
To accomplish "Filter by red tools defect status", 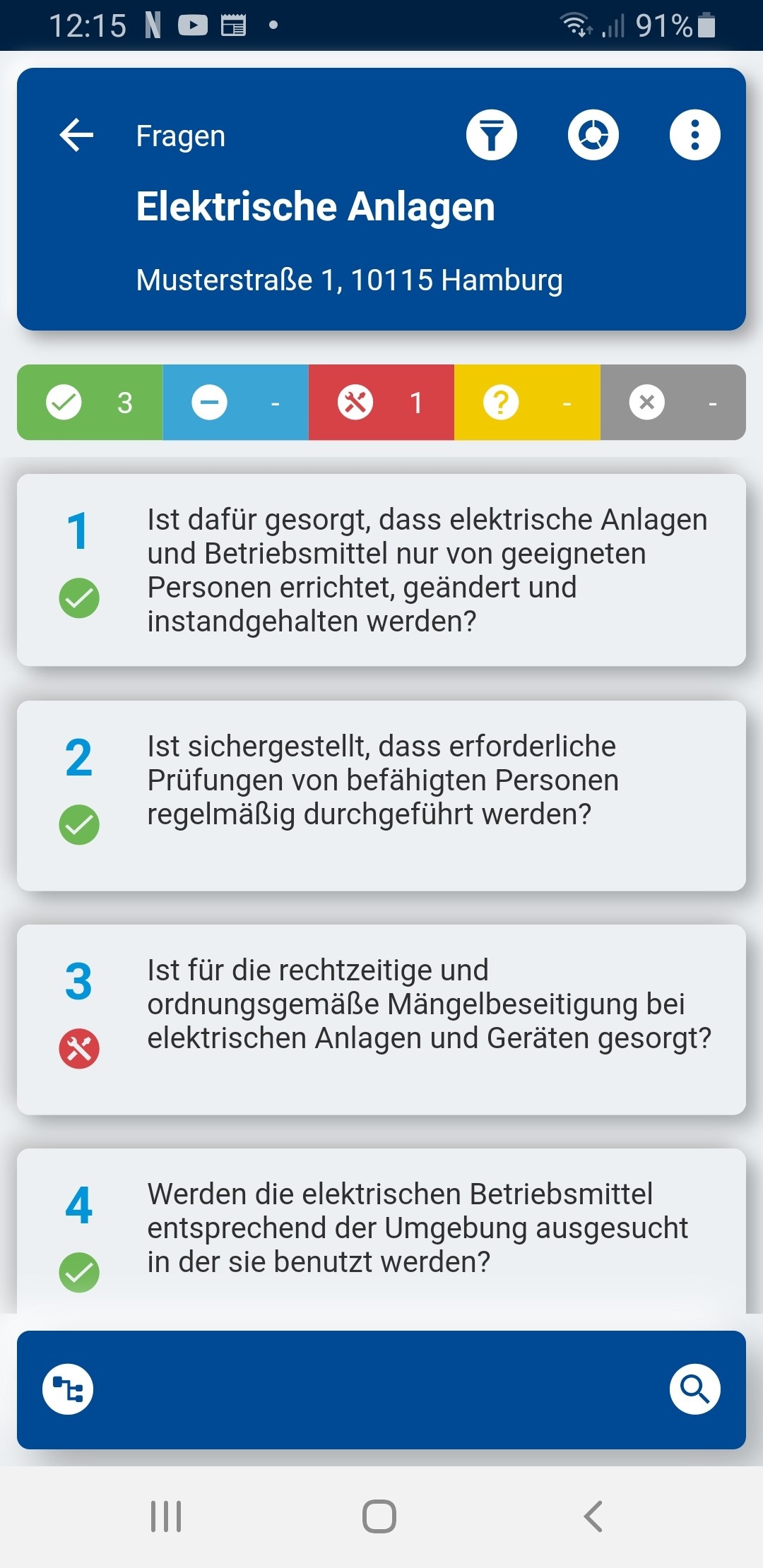I will [381, 403].
